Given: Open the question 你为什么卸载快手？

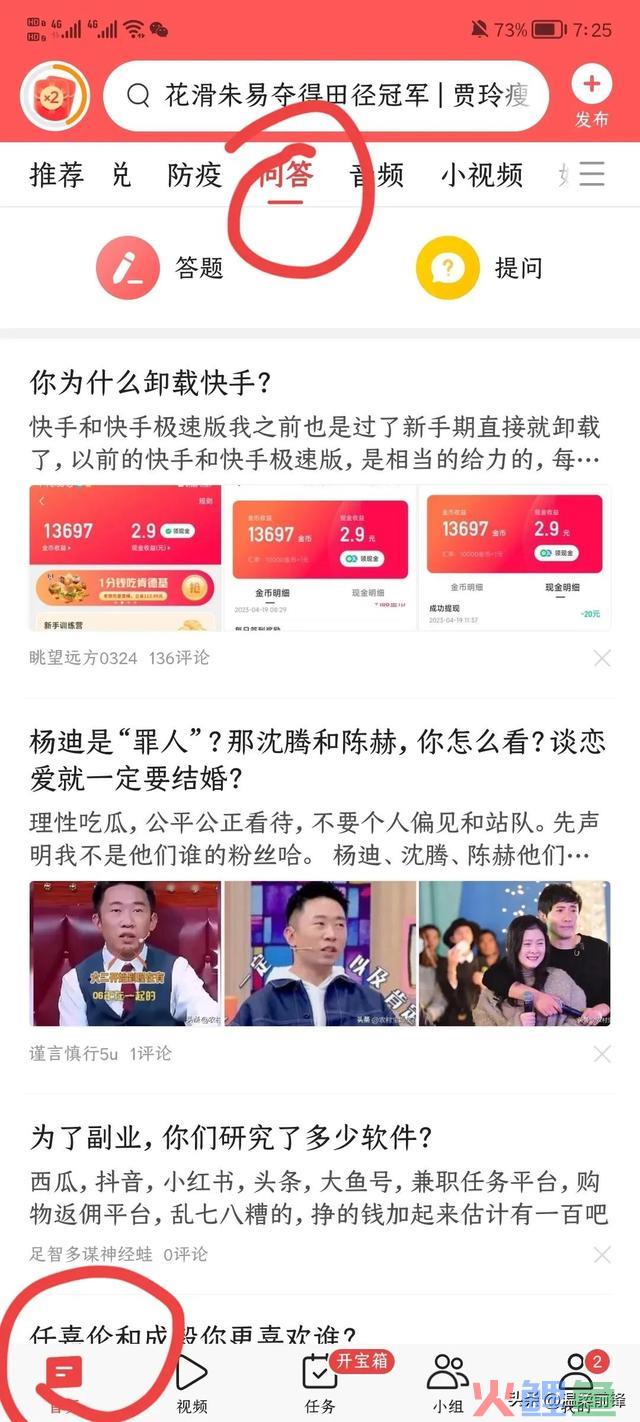Looking at the screenshot, I should (x=151, y=384).
